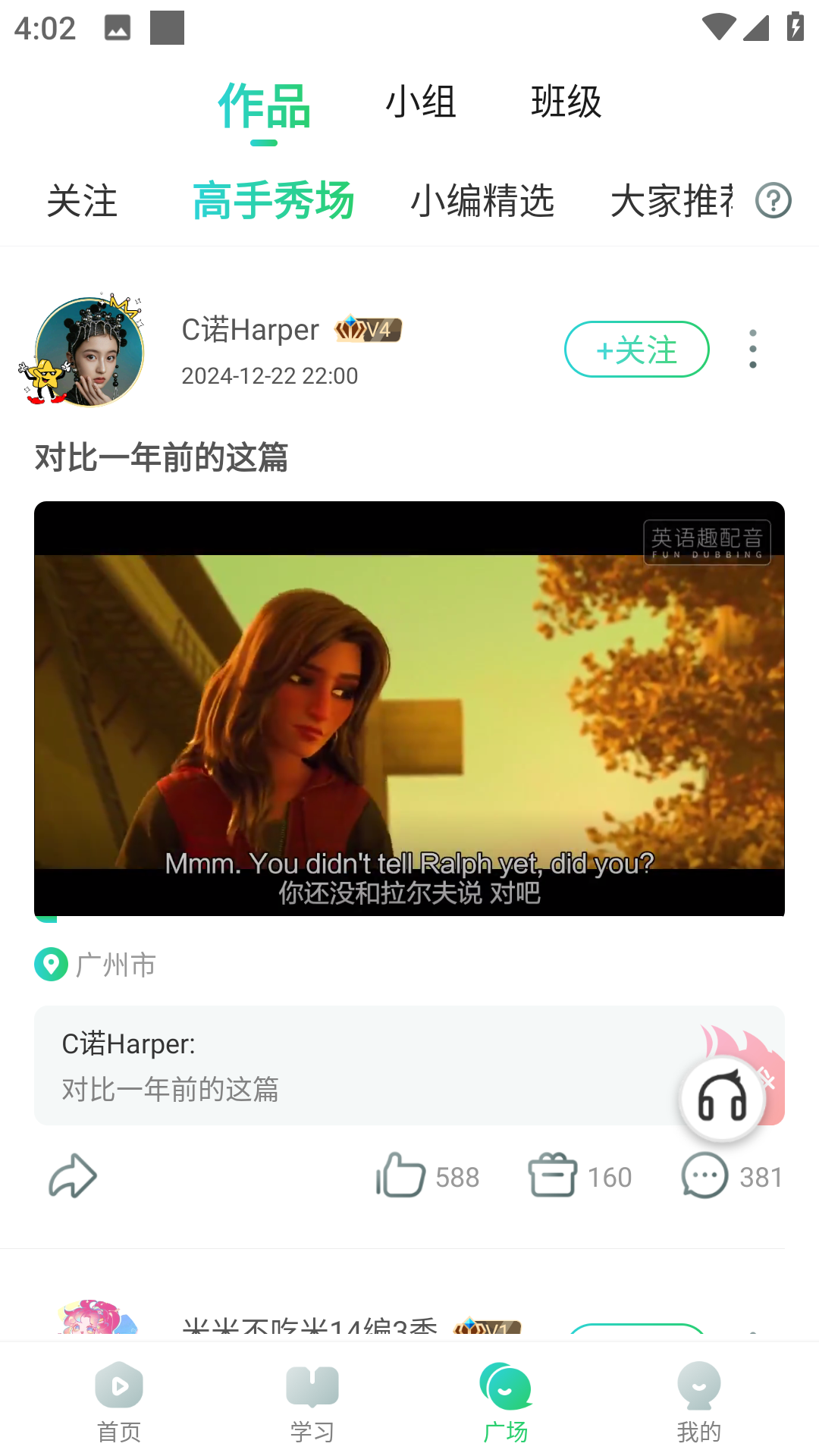The image size is (819, 1456).
Task: Tap the floating headphones button
Action: [x=722, y=1098]
